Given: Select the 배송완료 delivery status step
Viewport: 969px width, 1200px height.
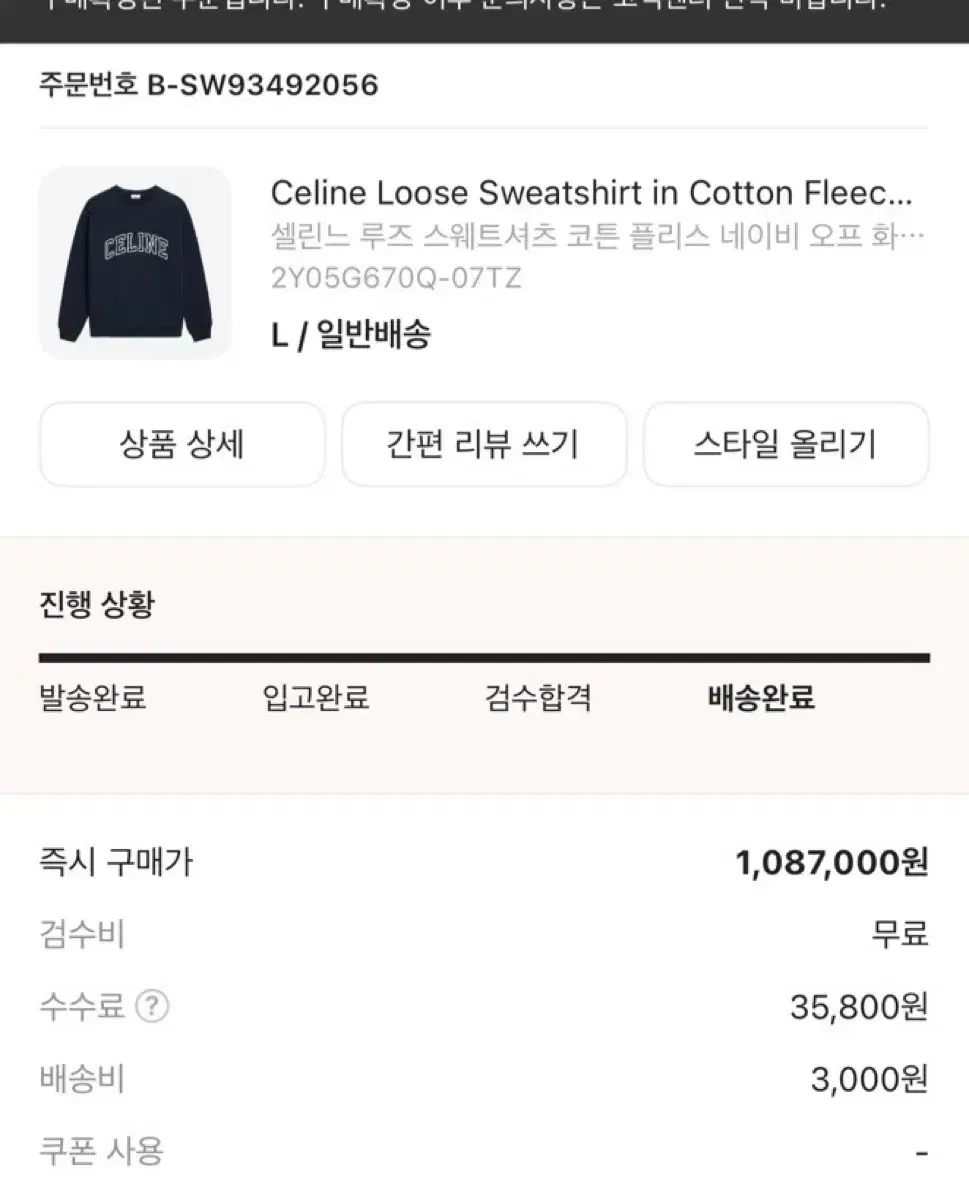Looking at the screenshot, I should pos(759,700).
